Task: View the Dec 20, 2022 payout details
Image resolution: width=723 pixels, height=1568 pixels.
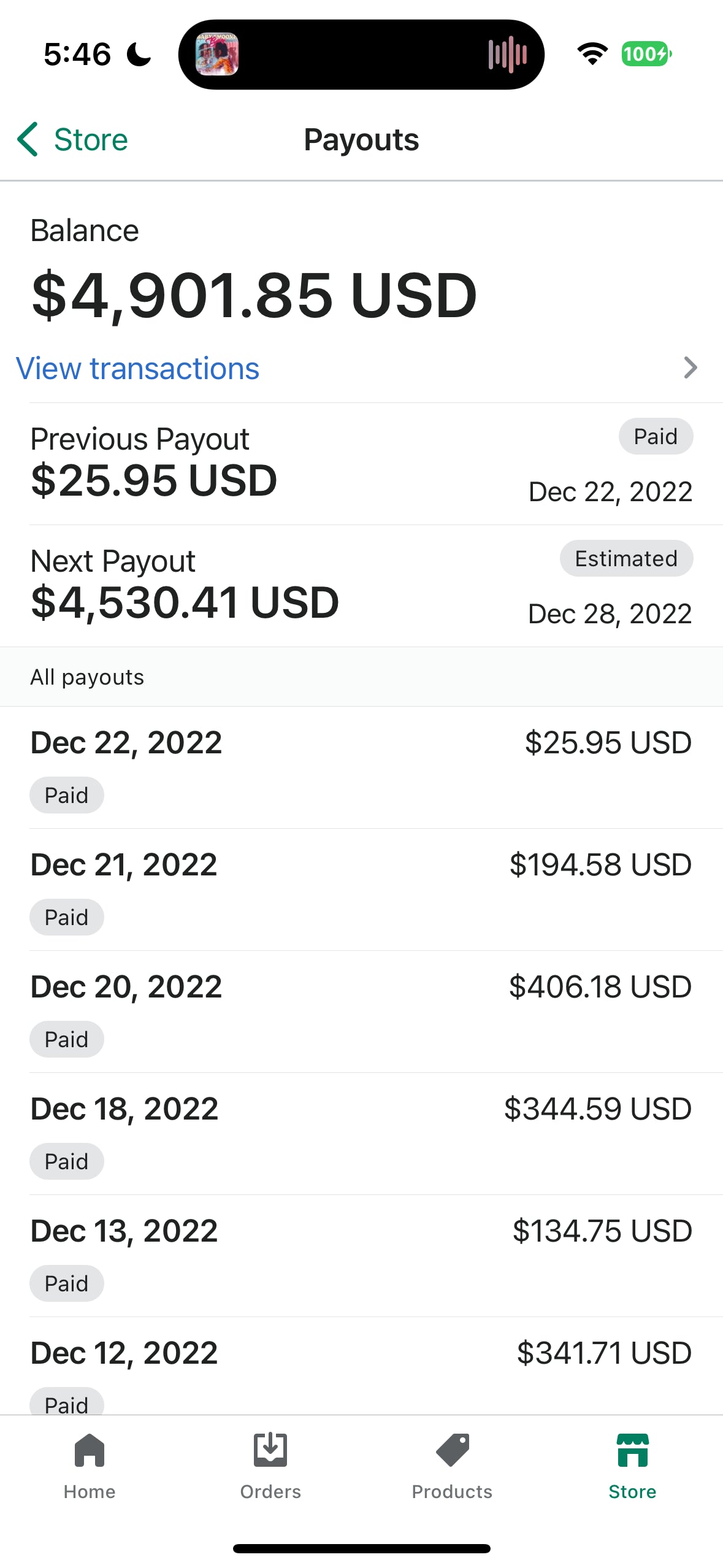Action: point(361,1011)
